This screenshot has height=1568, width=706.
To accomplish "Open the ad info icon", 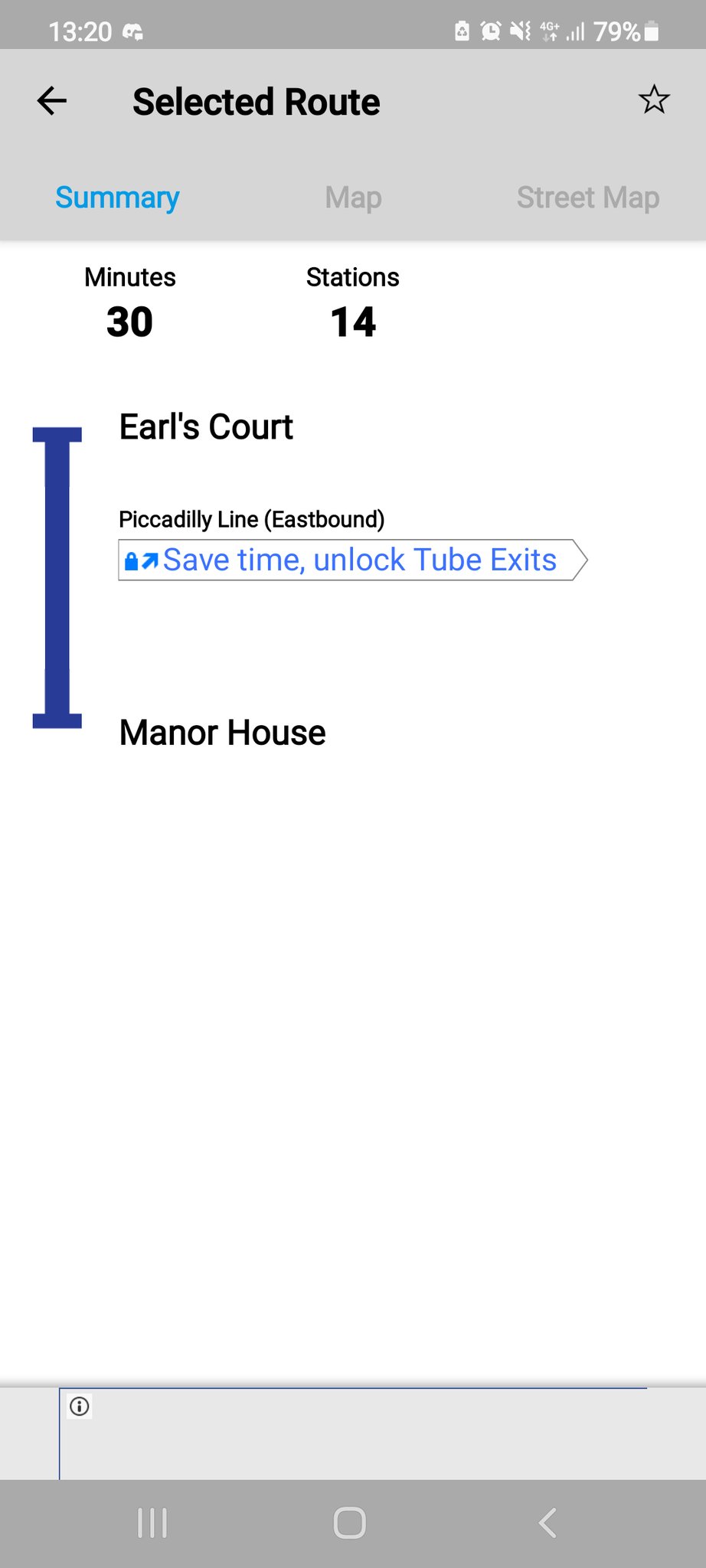I will (x=80, y=1406).
